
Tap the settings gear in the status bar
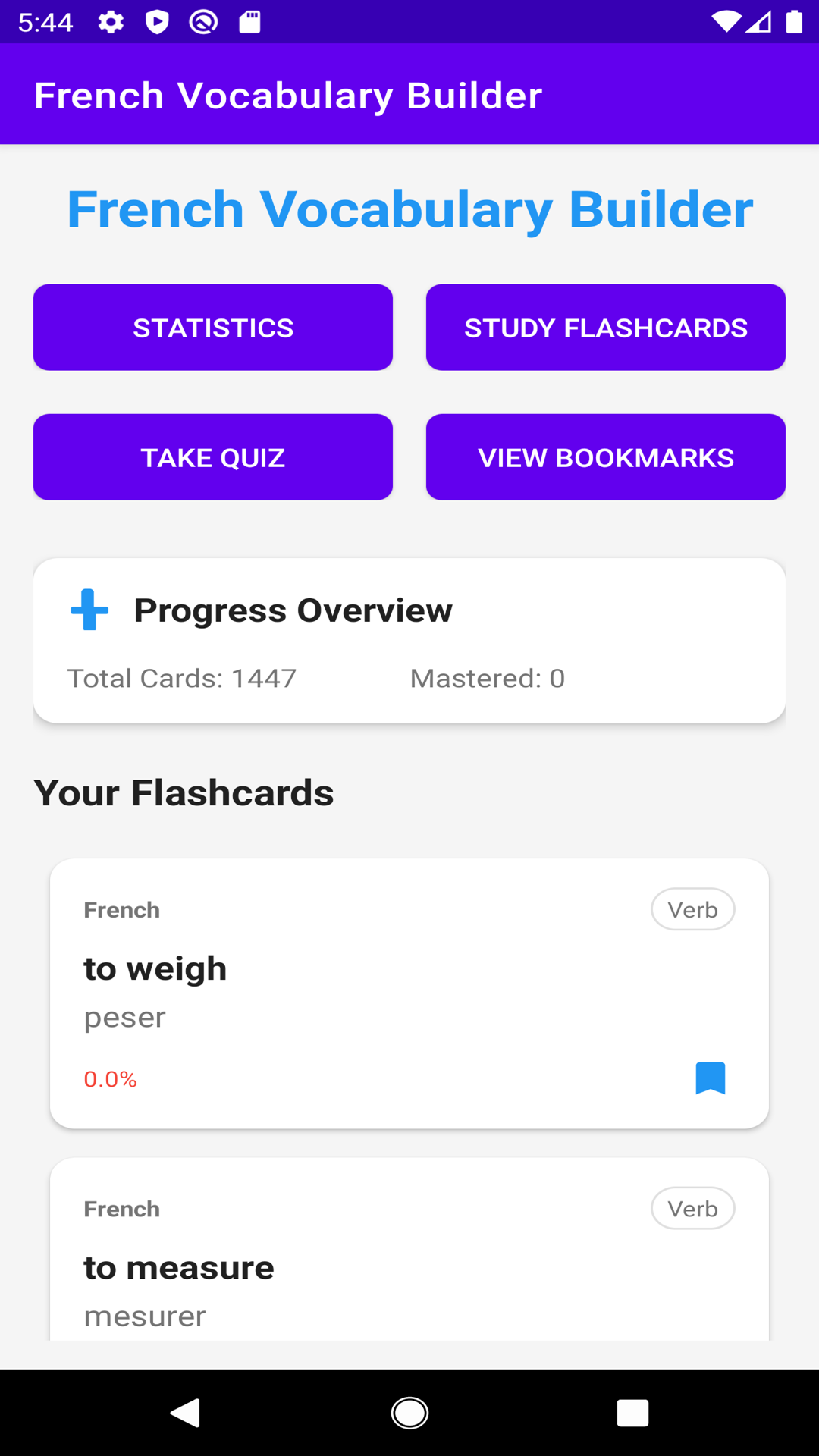[110, 22]
